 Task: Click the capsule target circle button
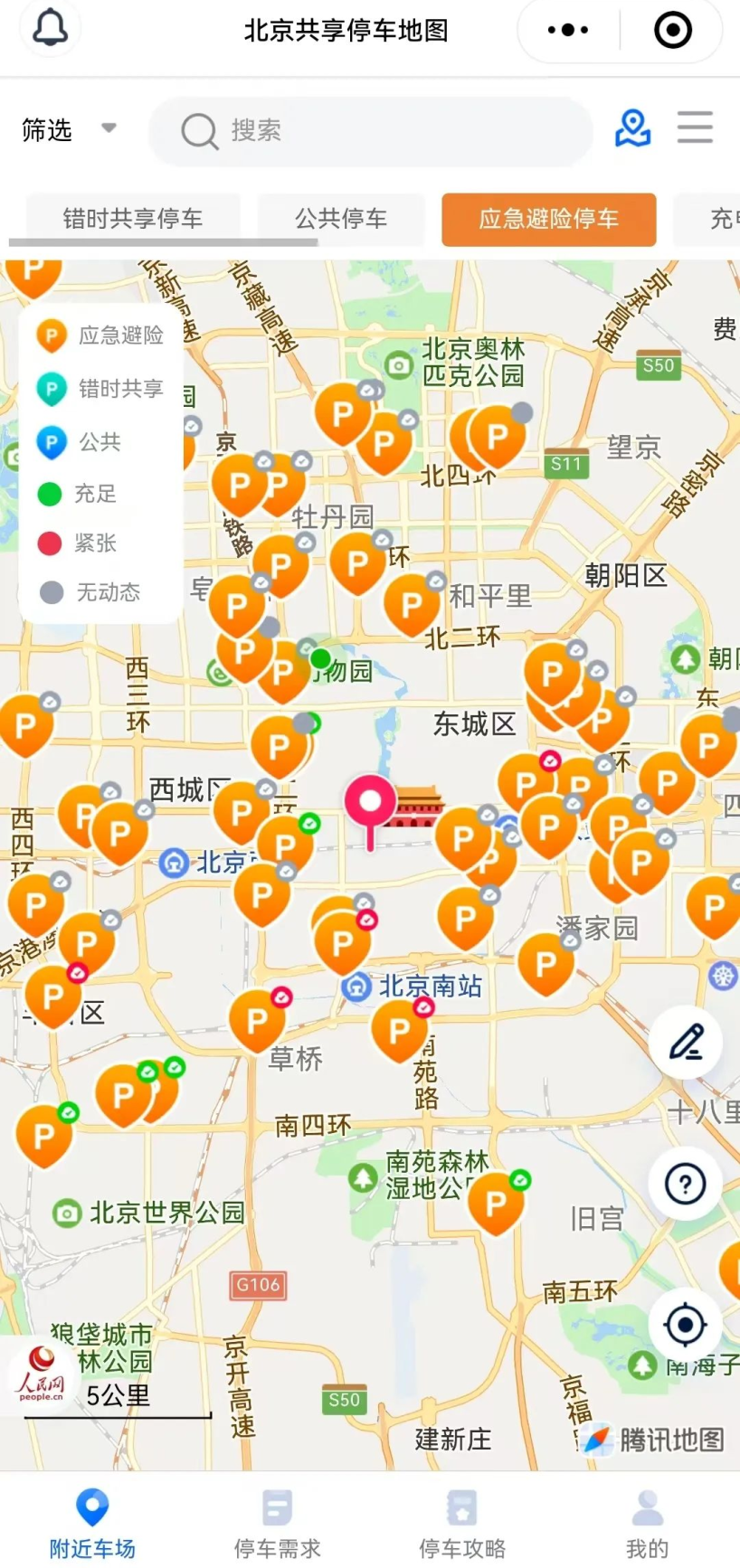(x=671, y=30)
